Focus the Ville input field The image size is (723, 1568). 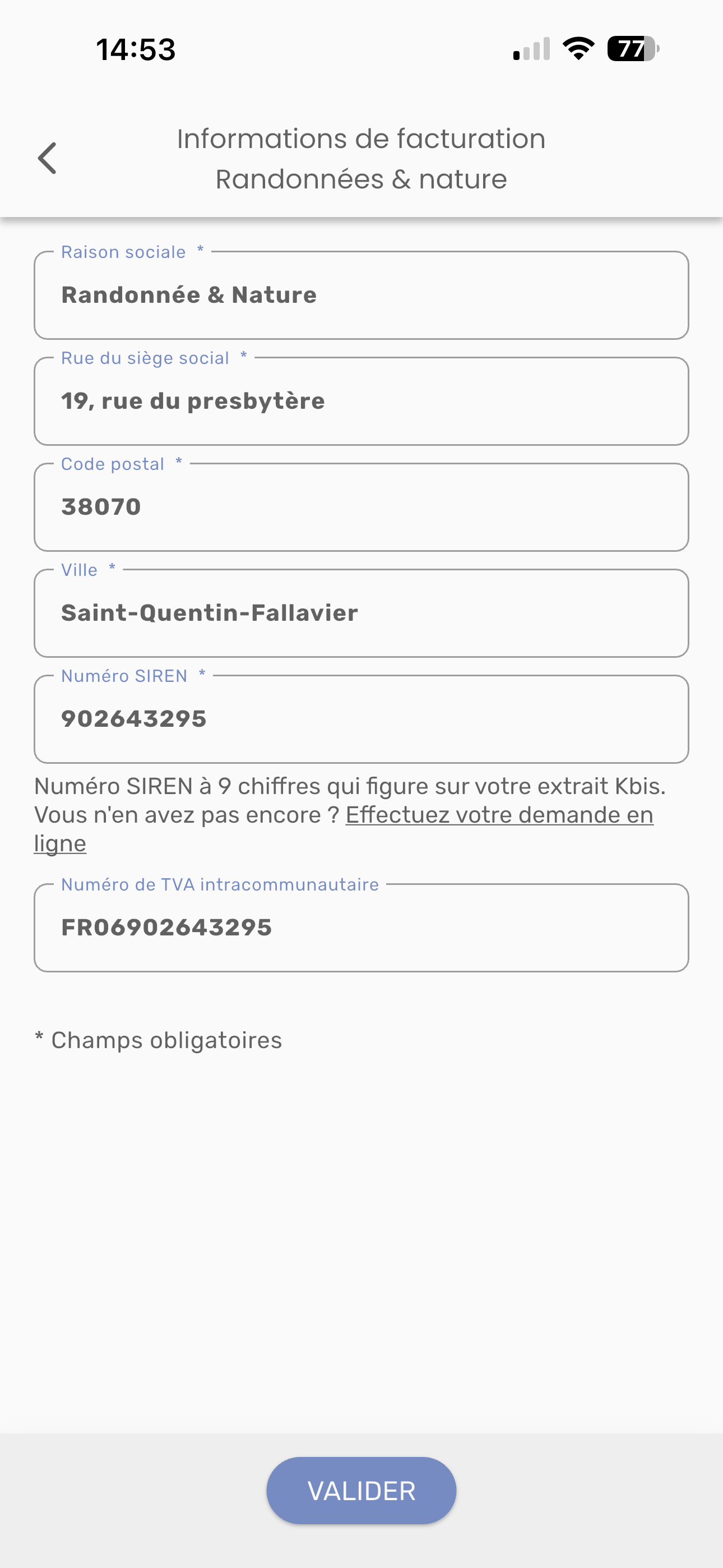[x=361, y=613]
